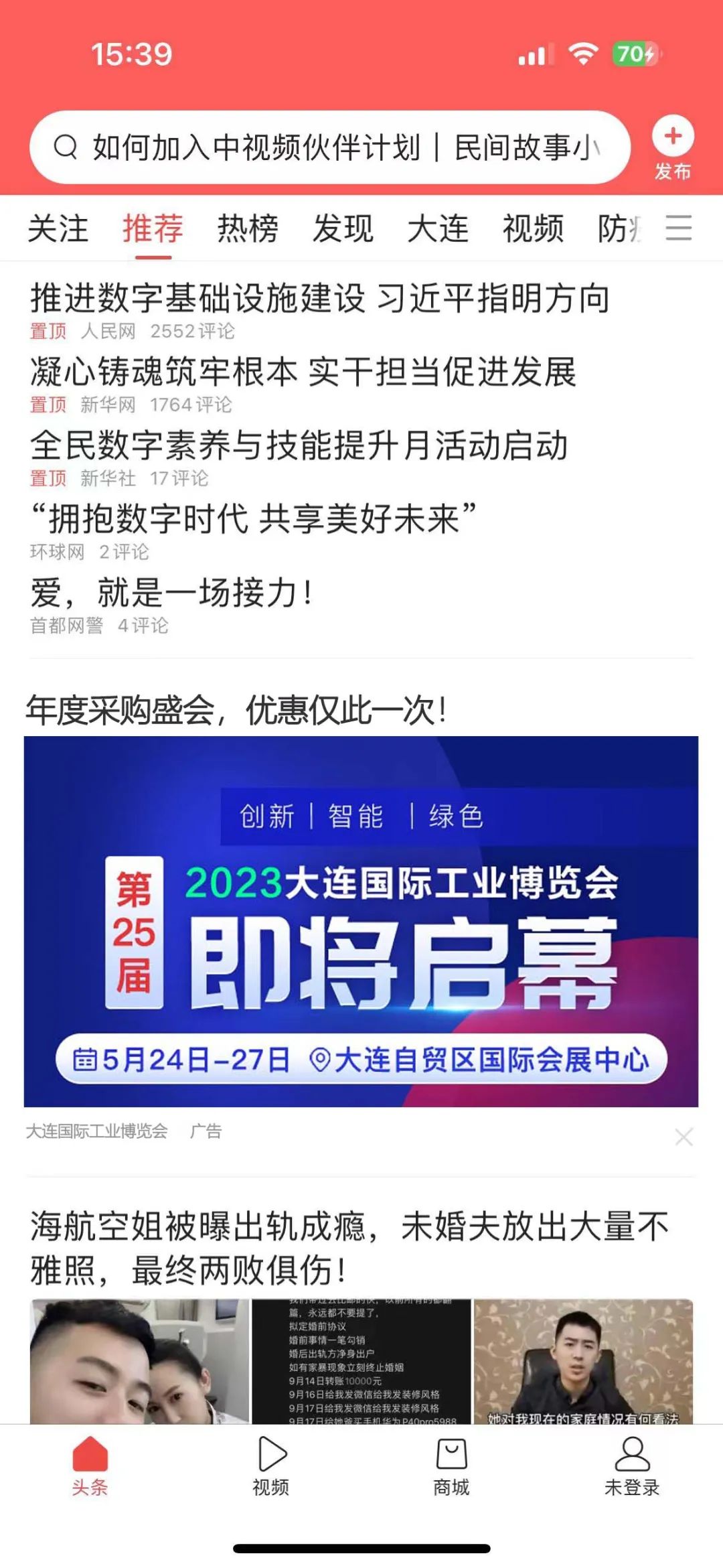Open the 商城 bottom tab
This screenshot has height=1568, width=723.
pyautogui.click(x=452, y=1467)
